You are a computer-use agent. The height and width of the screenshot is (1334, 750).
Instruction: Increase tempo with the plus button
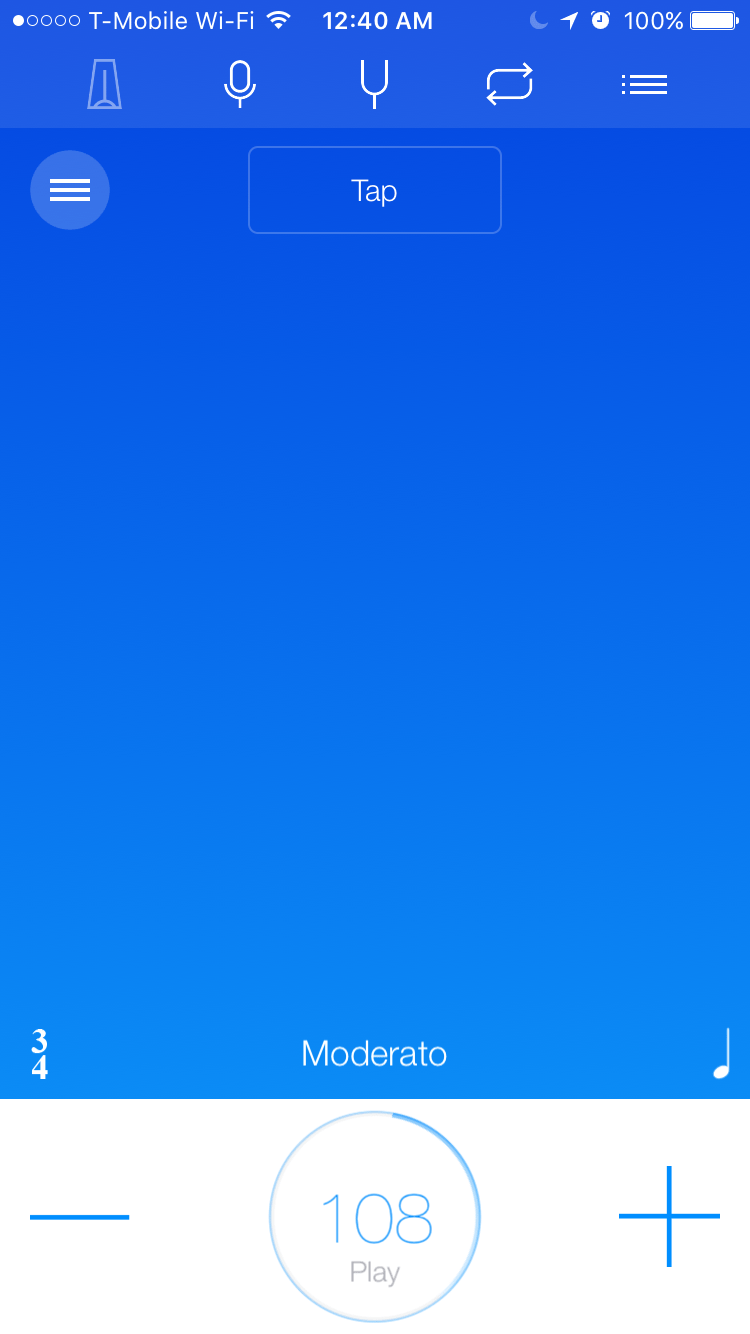click(x=669, y=1216)
